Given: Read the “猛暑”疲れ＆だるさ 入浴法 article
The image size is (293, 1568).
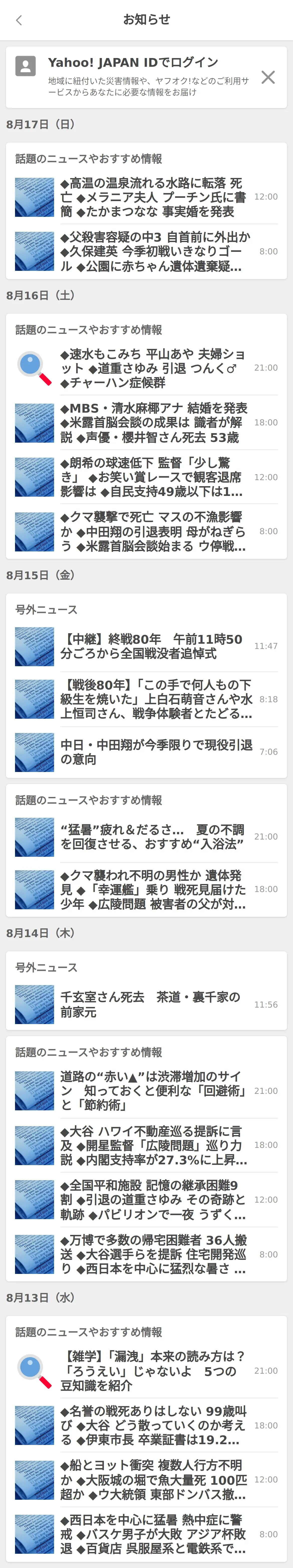Looking at the screenshot, I should pyautogui.click(x=152, y=837).
